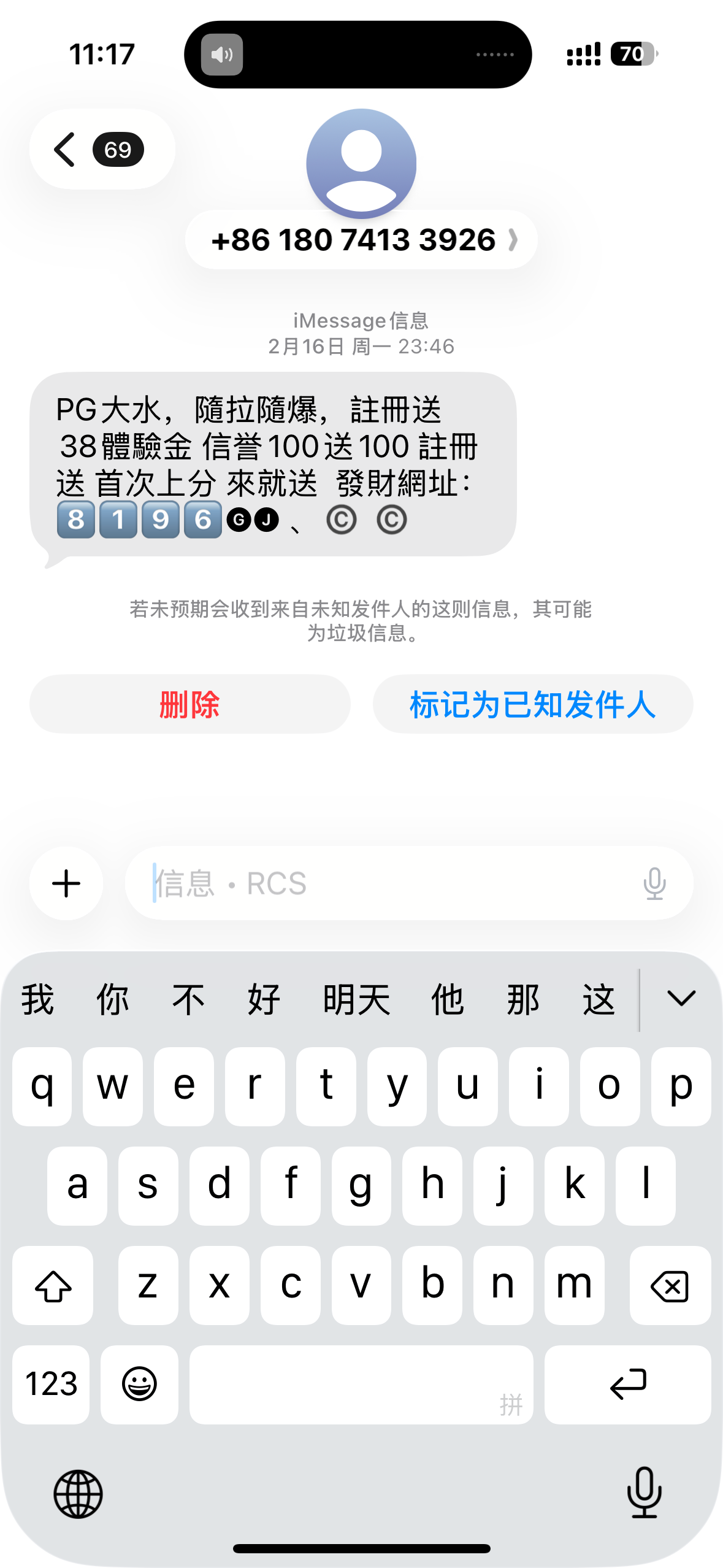
Task: Switch keyboard to 123 numbers
Action: pos(51,1384)
